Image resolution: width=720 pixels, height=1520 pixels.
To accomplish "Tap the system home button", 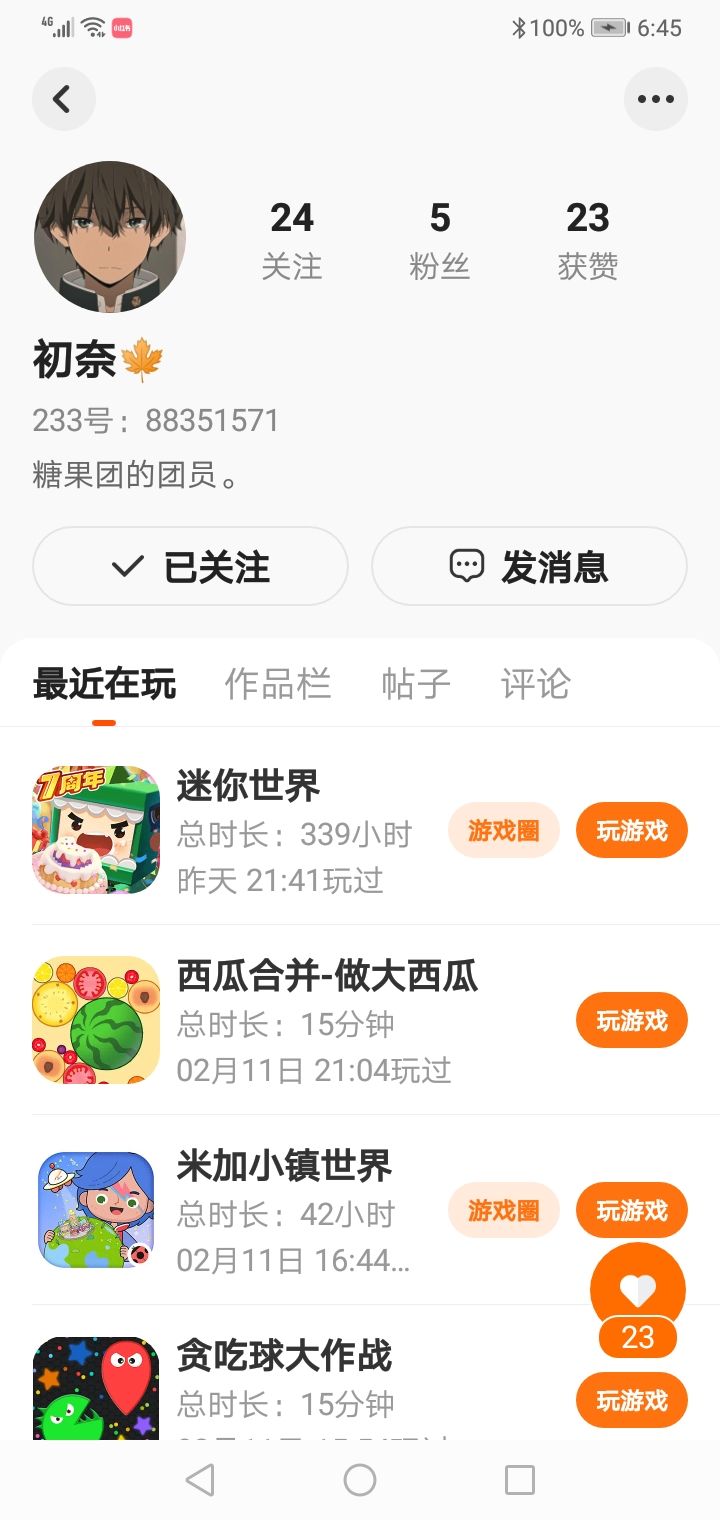I will (360, 1480).
